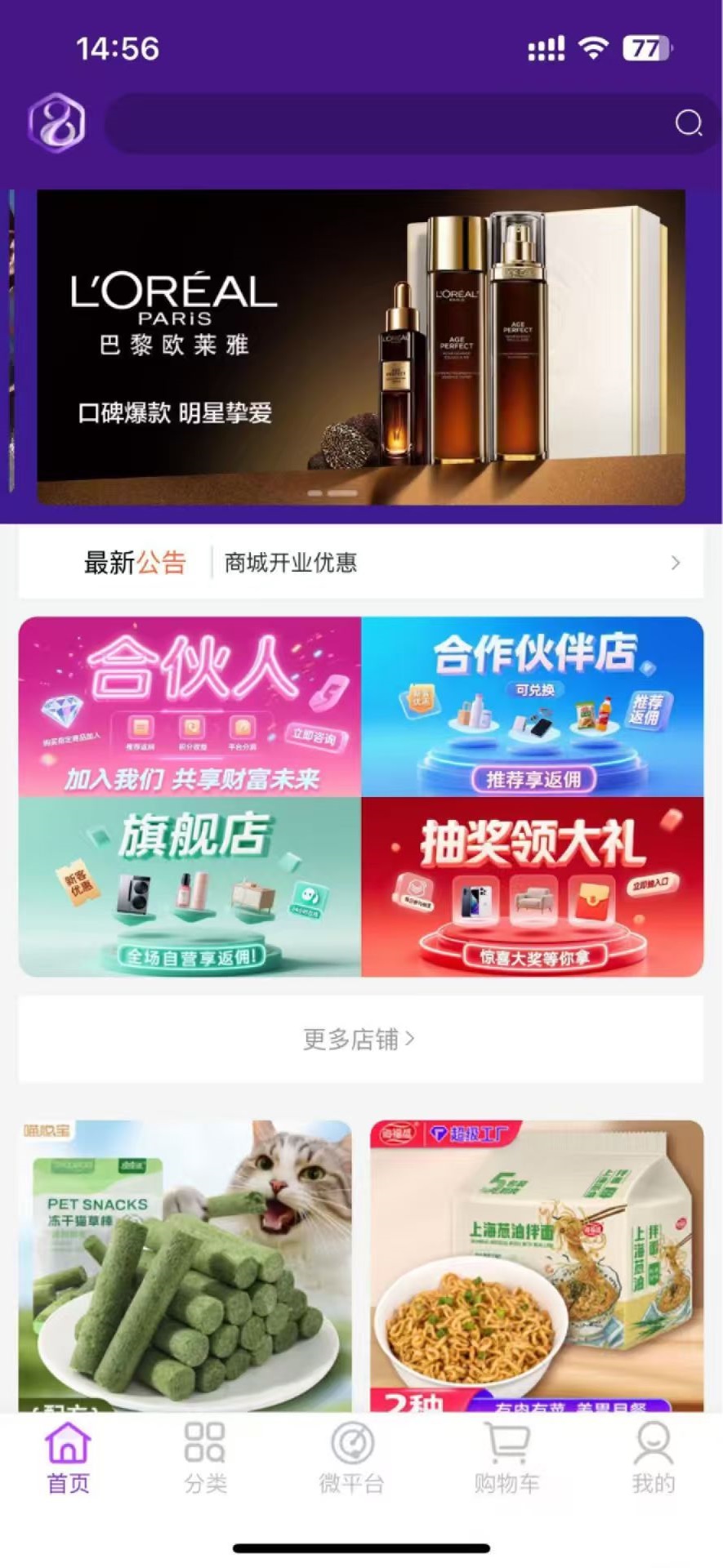Open the 商城开业优惠 announcement
This screenshot has height=1568, width=723.
click(x=288, y=563)
